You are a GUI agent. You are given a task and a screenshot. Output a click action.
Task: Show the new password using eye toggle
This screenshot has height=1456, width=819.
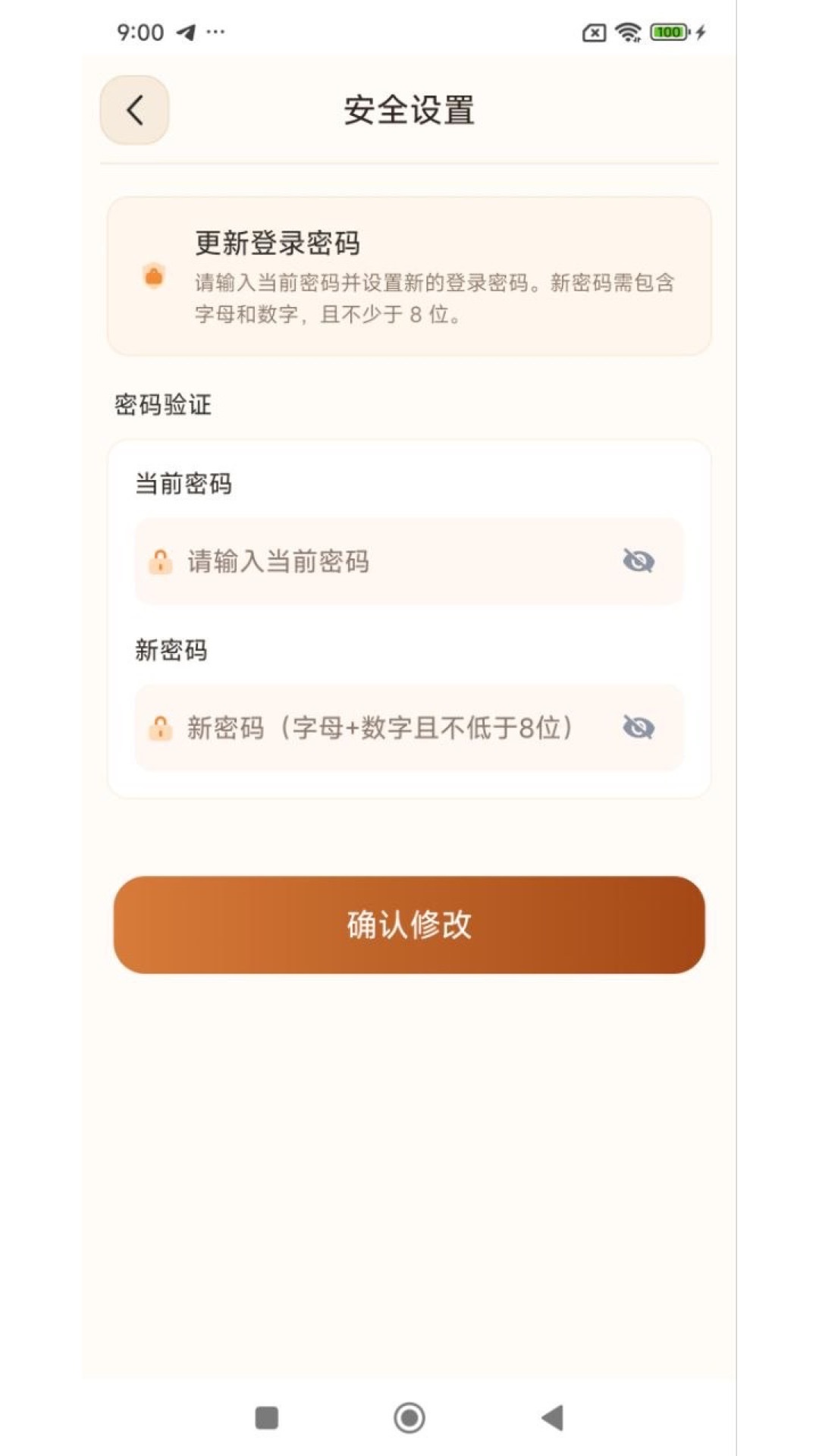tap(639, 728)
